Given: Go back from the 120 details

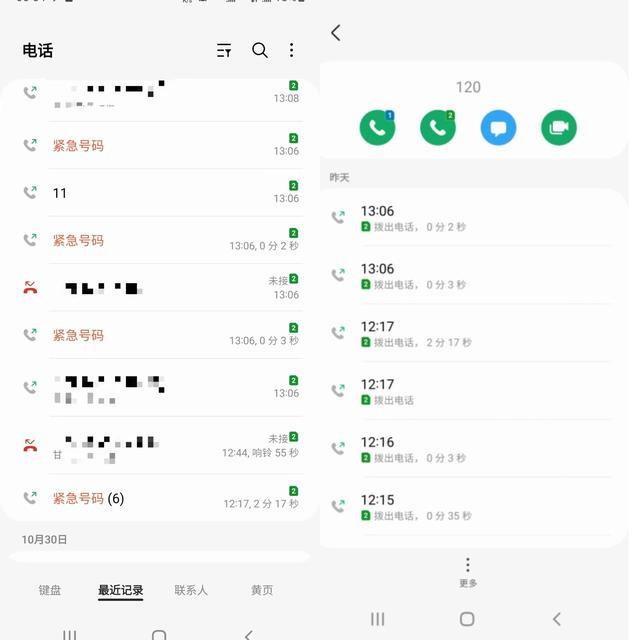Looking at the screenshot, I should (x=336, y=33).
